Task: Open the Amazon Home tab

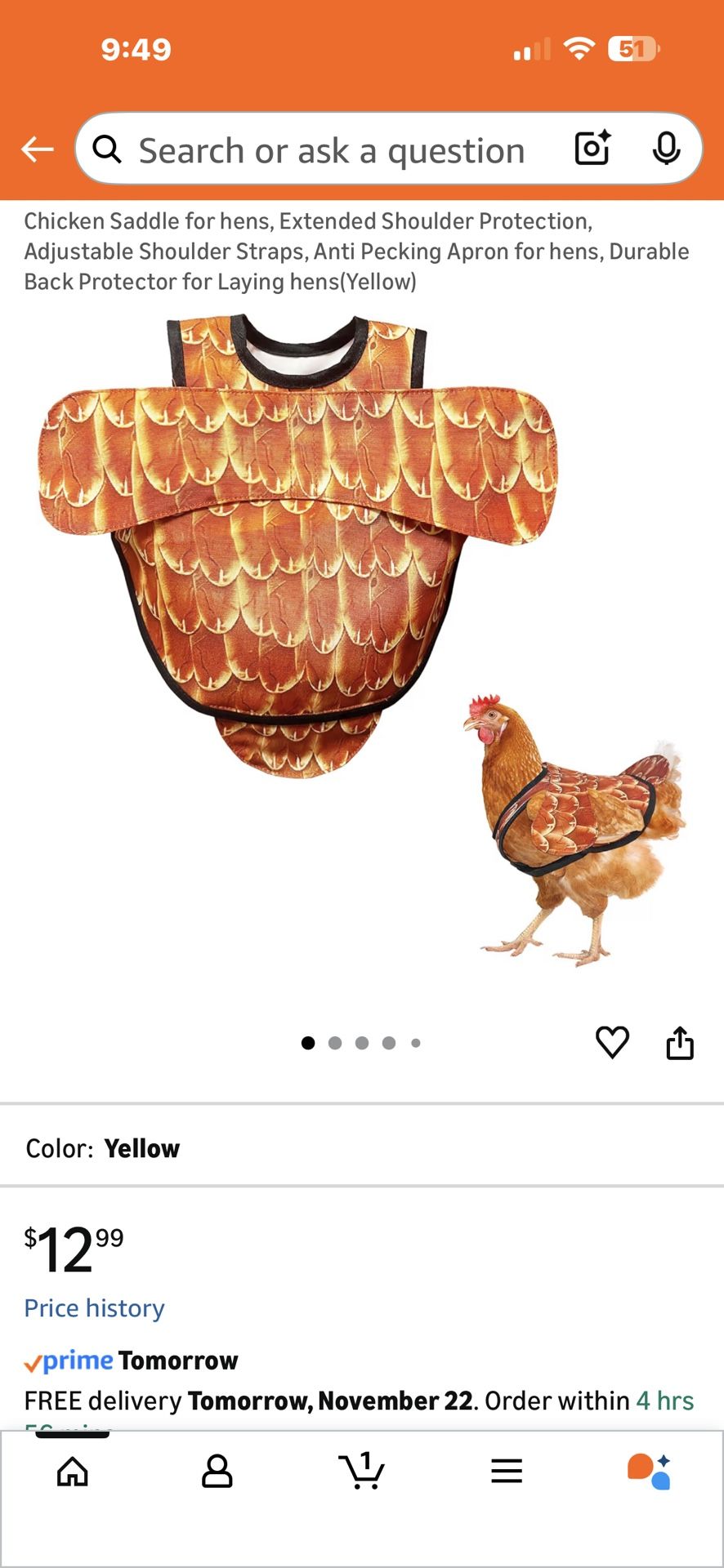Action: (72, 1472)
